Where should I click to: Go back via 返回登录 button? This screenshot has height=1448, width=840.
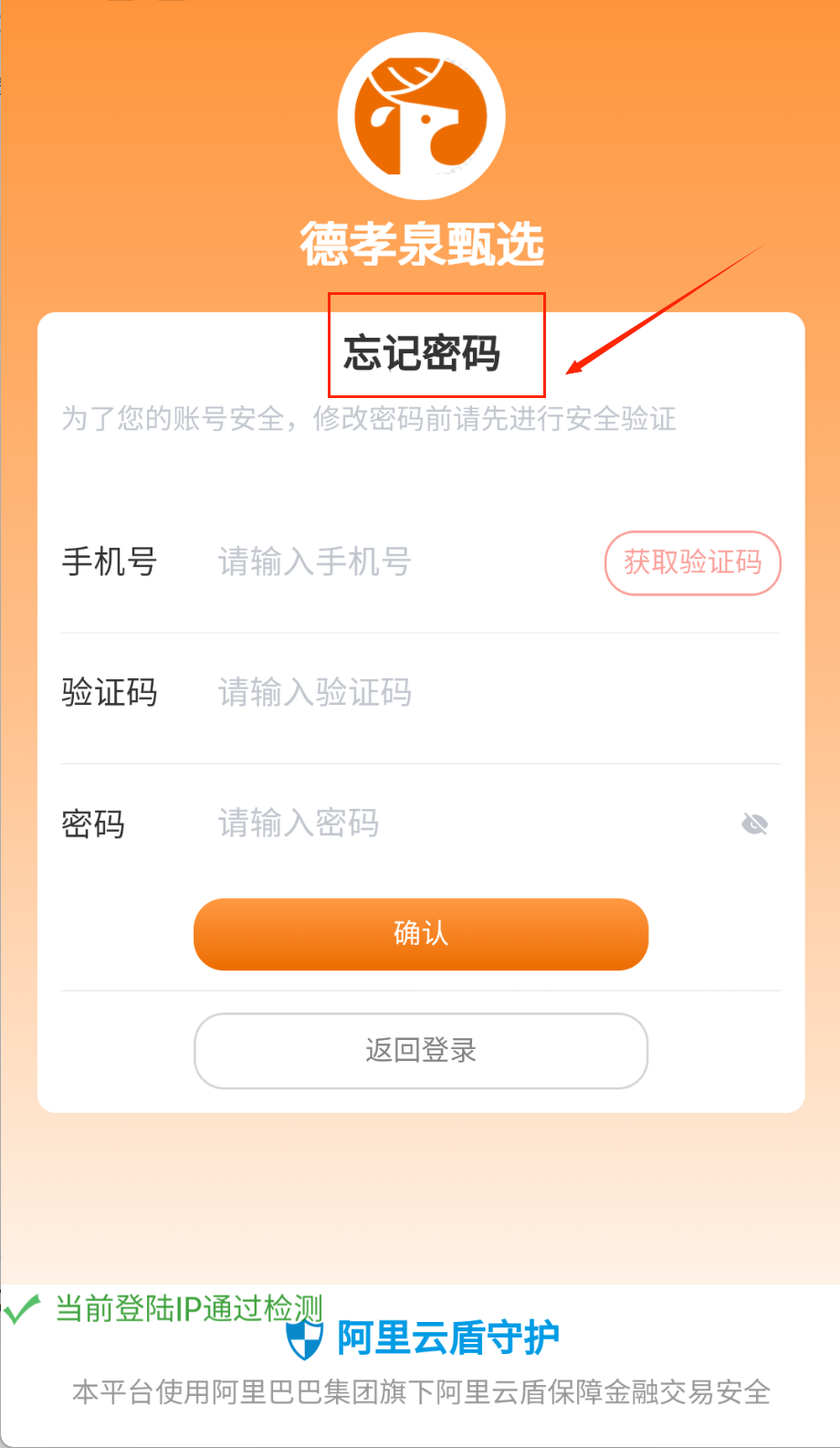click(420, 1051)
